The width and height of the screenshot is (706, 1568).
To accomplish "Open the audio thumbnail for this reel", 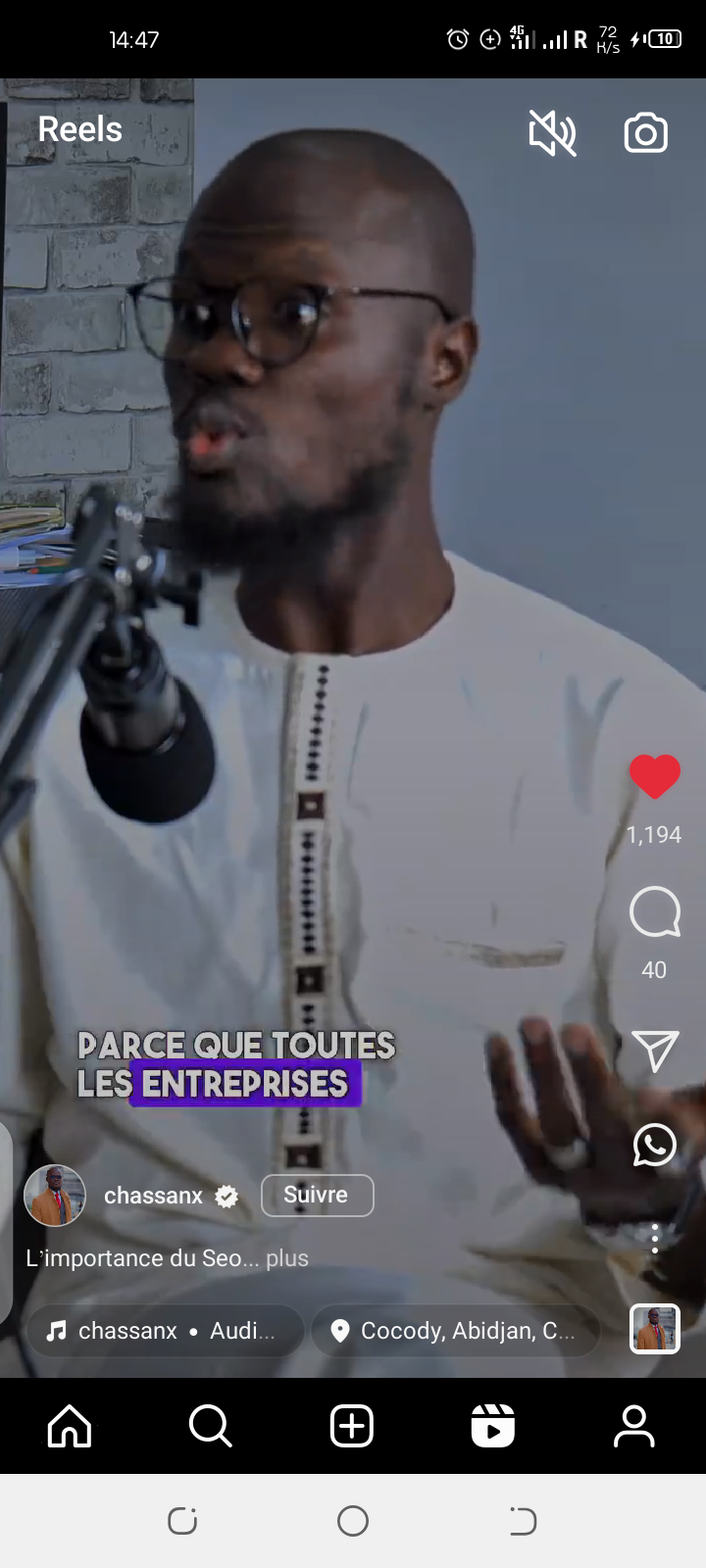I will tap(654, 1330).
